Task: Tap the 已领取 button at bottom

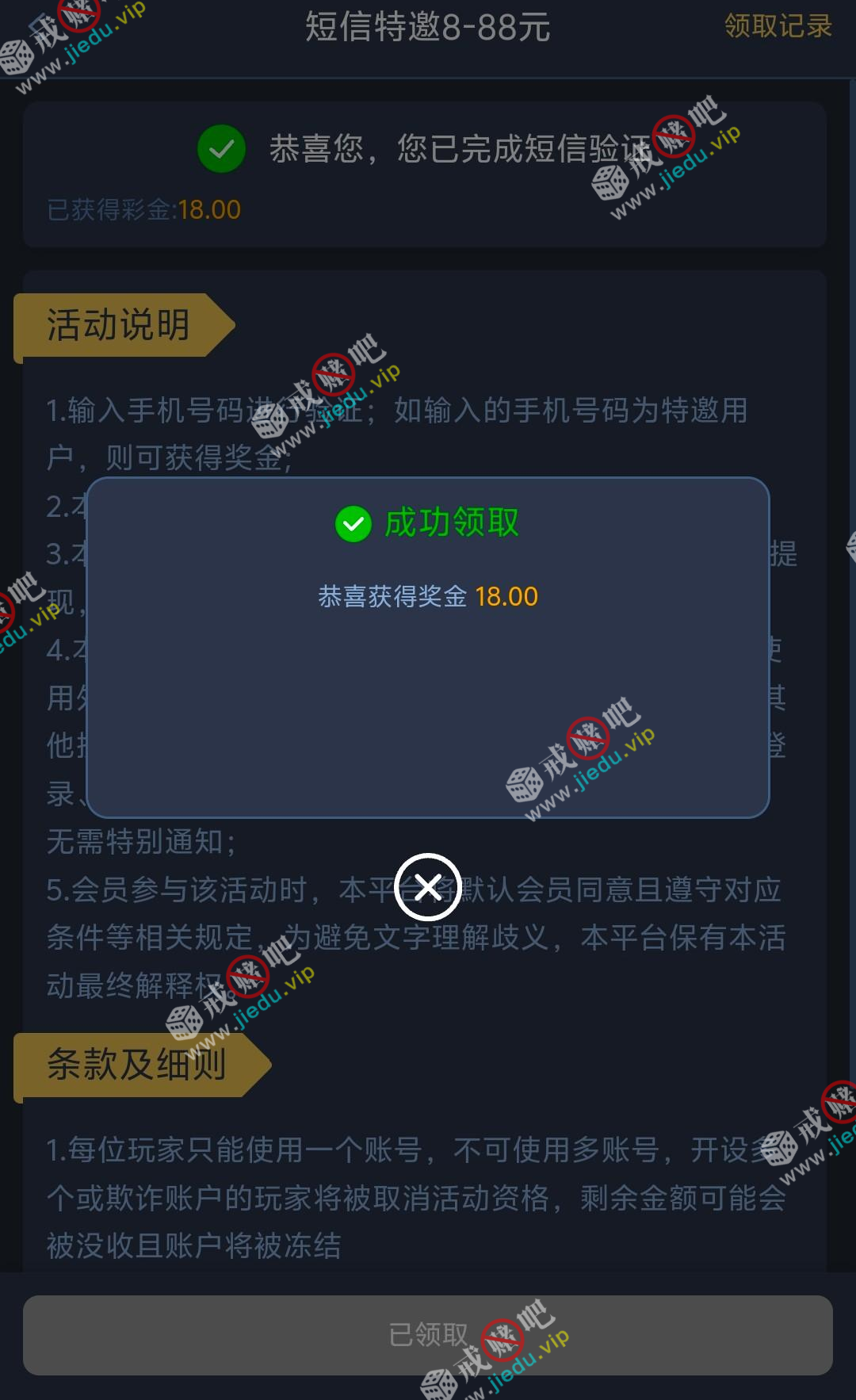Action: click(428, 1335)
